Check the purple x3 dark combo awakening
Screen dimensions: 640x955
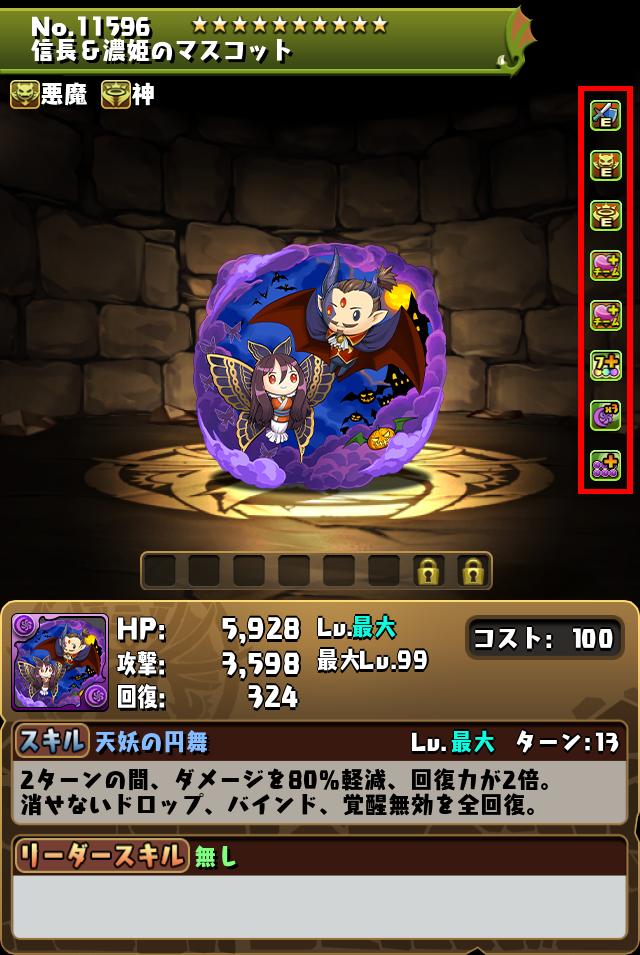(x=605, y=415)
